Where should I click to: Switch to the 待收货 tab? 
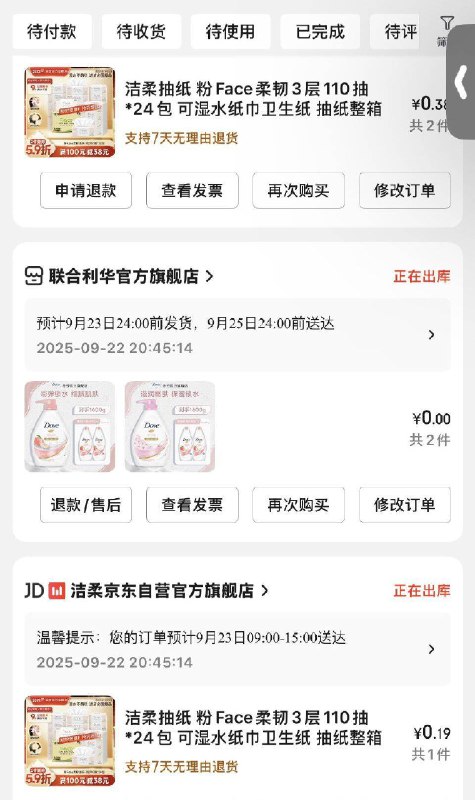[x=141, y=32]
